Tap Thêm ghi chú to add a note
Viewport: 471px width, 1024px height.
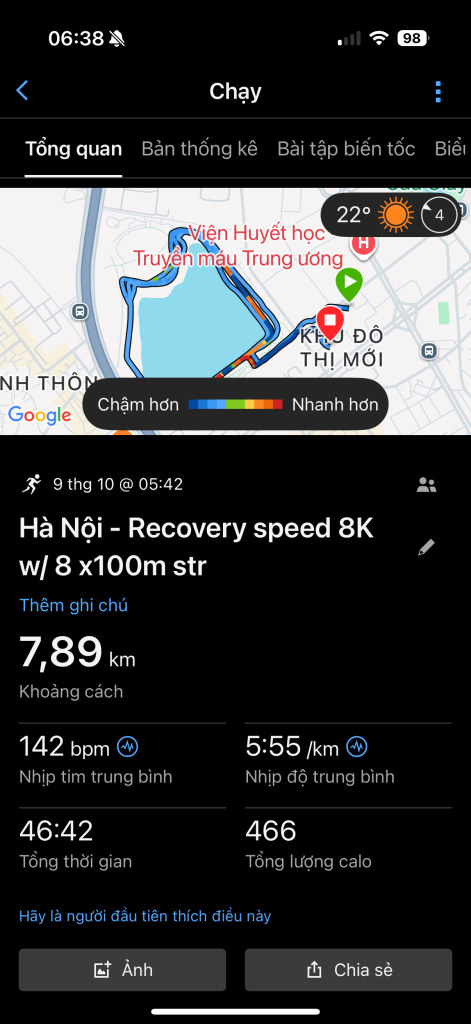pos(73,605)
